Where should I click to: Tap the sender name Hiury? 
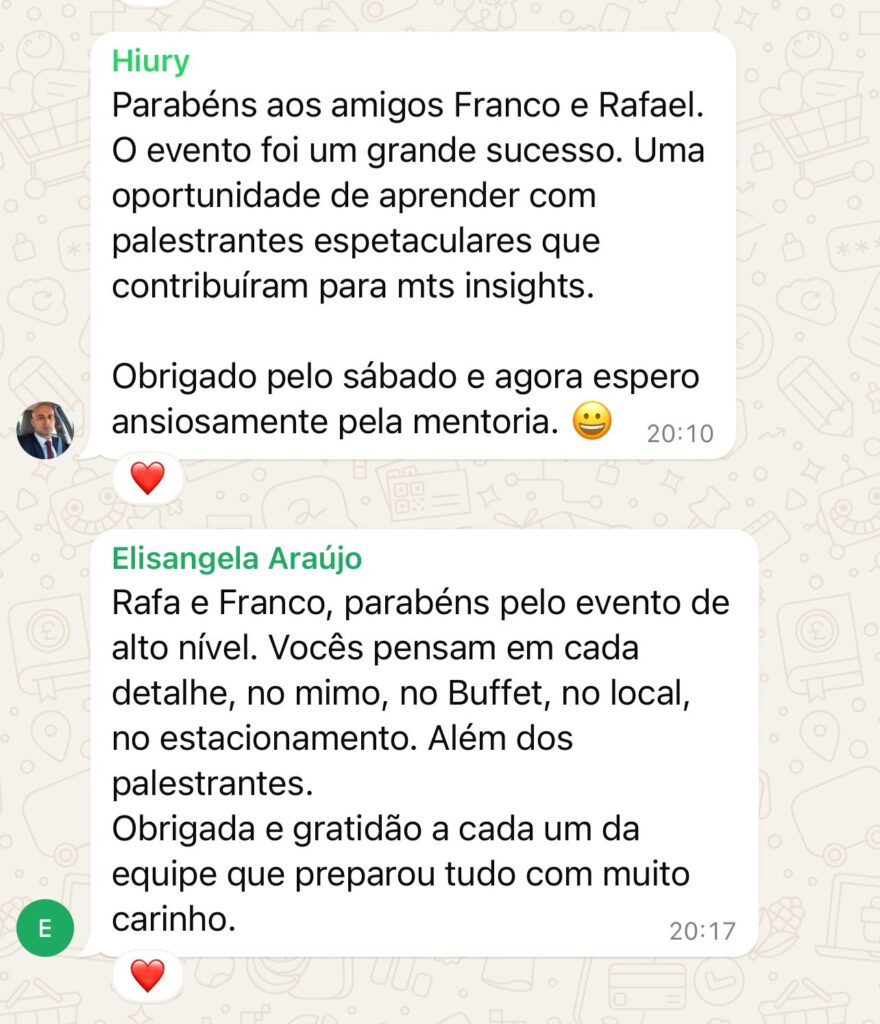(x=150, y=61)
